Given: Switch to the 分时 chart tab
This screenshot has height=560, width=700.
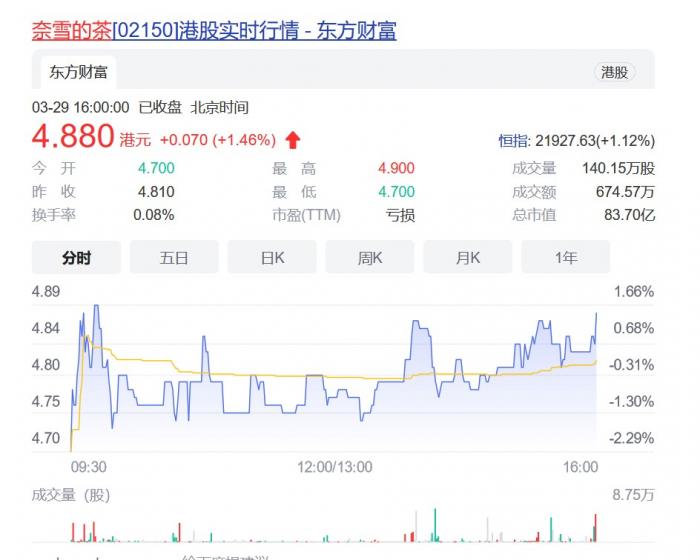Looking at the screenshot, I should point(76,258).
